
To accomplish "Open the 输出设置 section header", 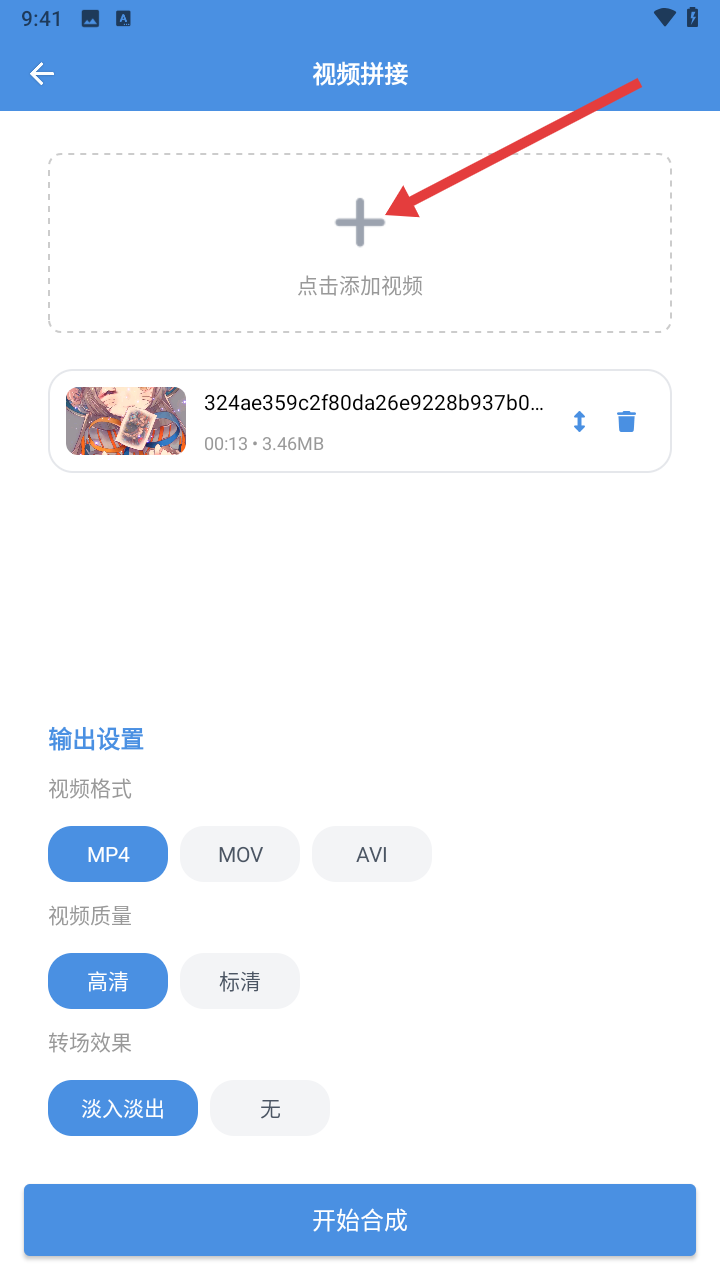I will point(95,738).
